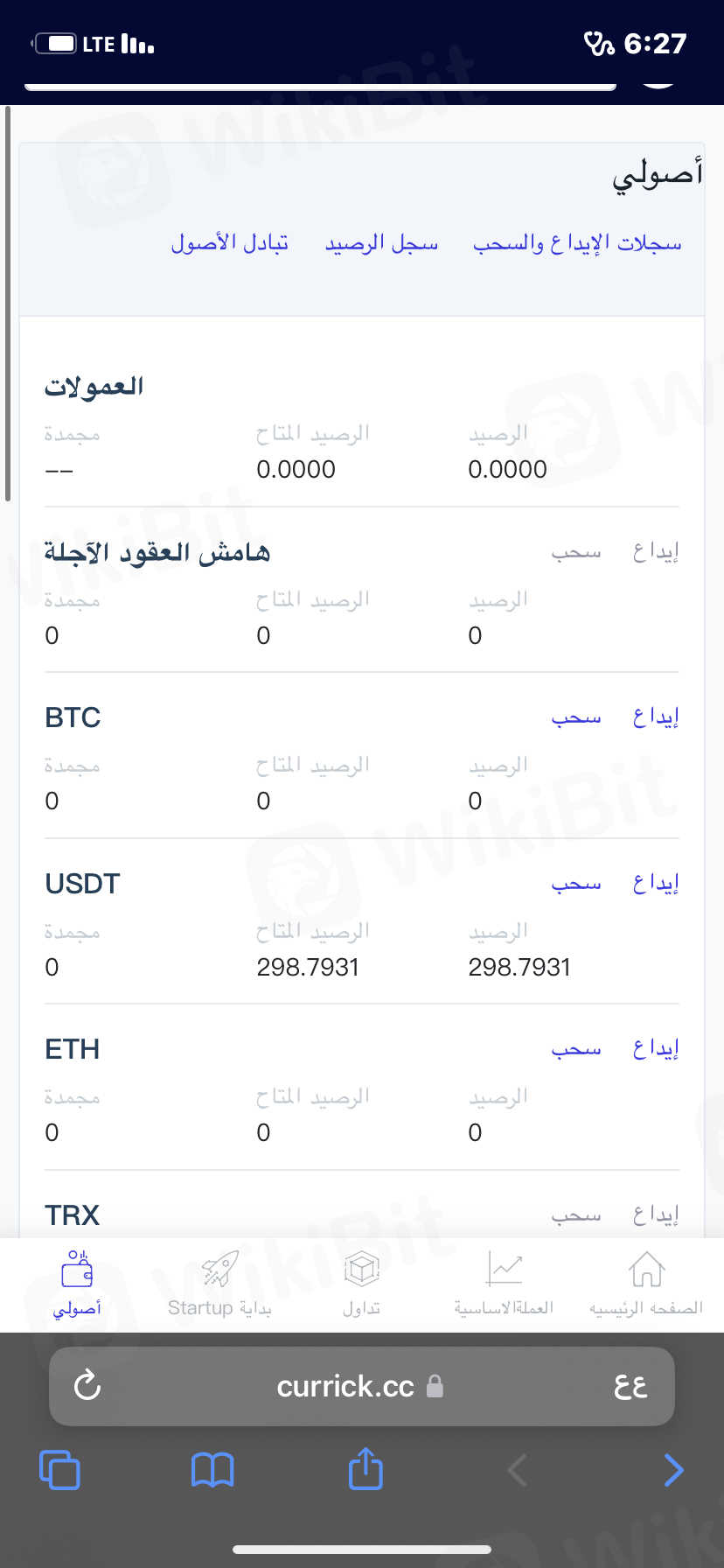Screen dimensions: 724x1568
Task: Withdraw (سحب) from USDT balance
Action: pos(576,884)
